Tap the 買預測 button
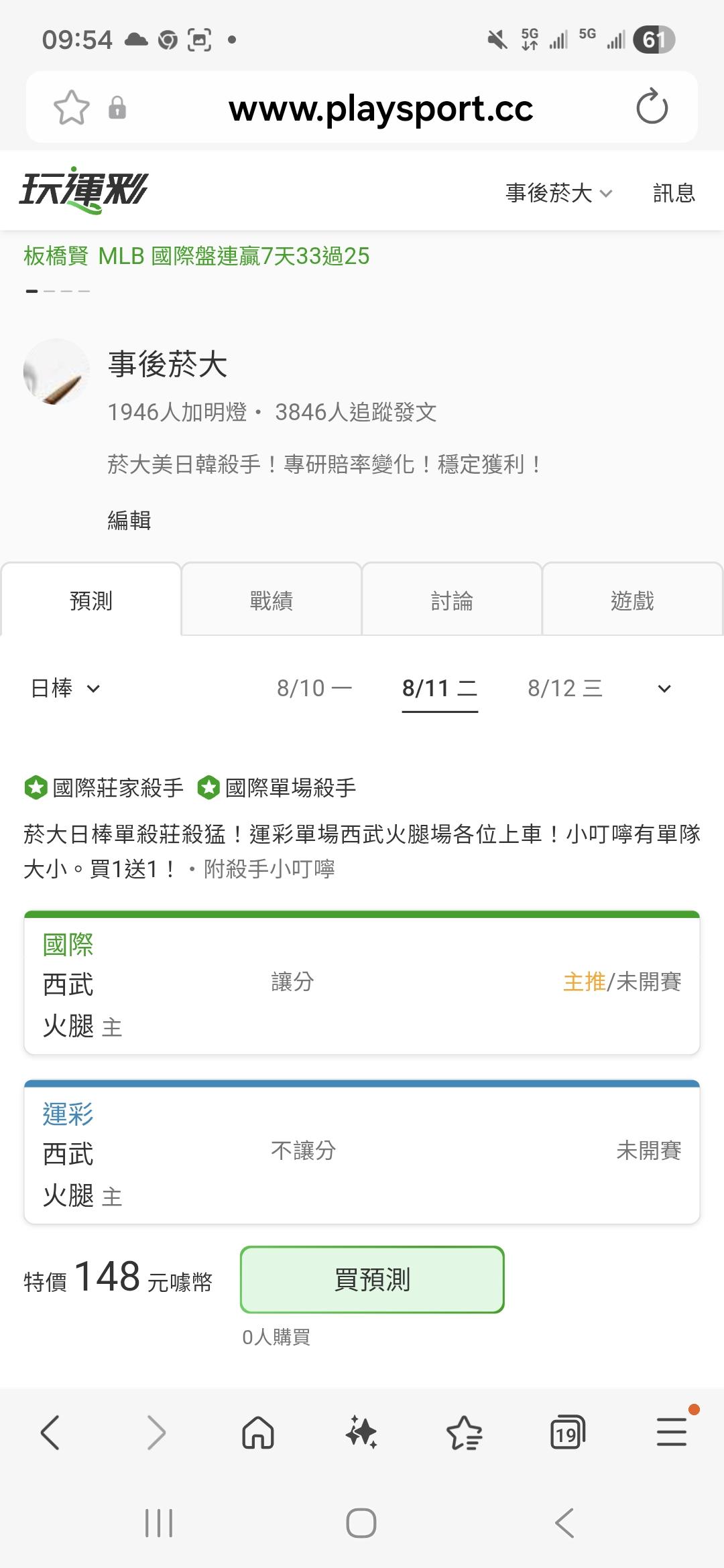 point(372,1279)
